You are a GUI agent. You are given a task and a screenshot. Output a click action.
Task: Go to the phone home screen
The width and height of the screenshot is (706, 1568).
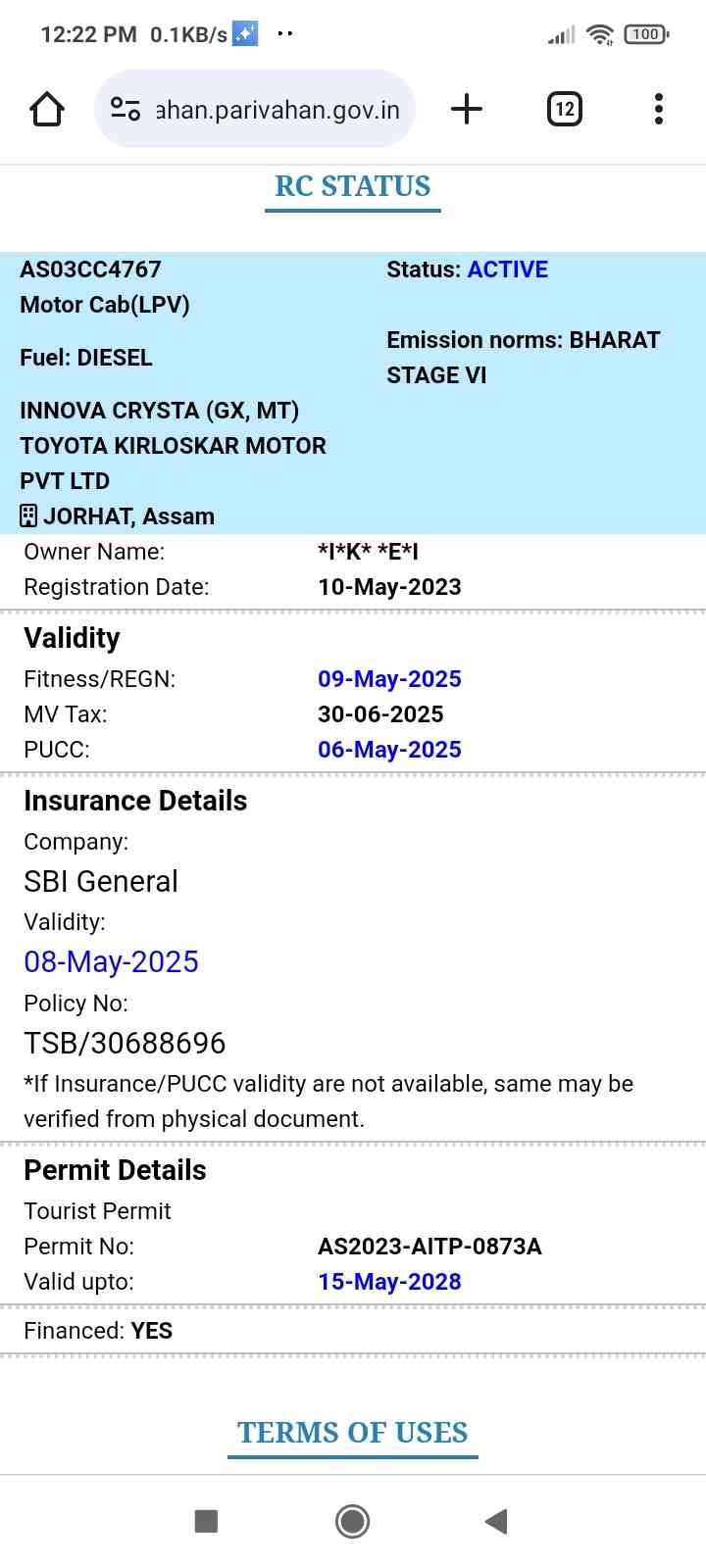(352, 1521)
